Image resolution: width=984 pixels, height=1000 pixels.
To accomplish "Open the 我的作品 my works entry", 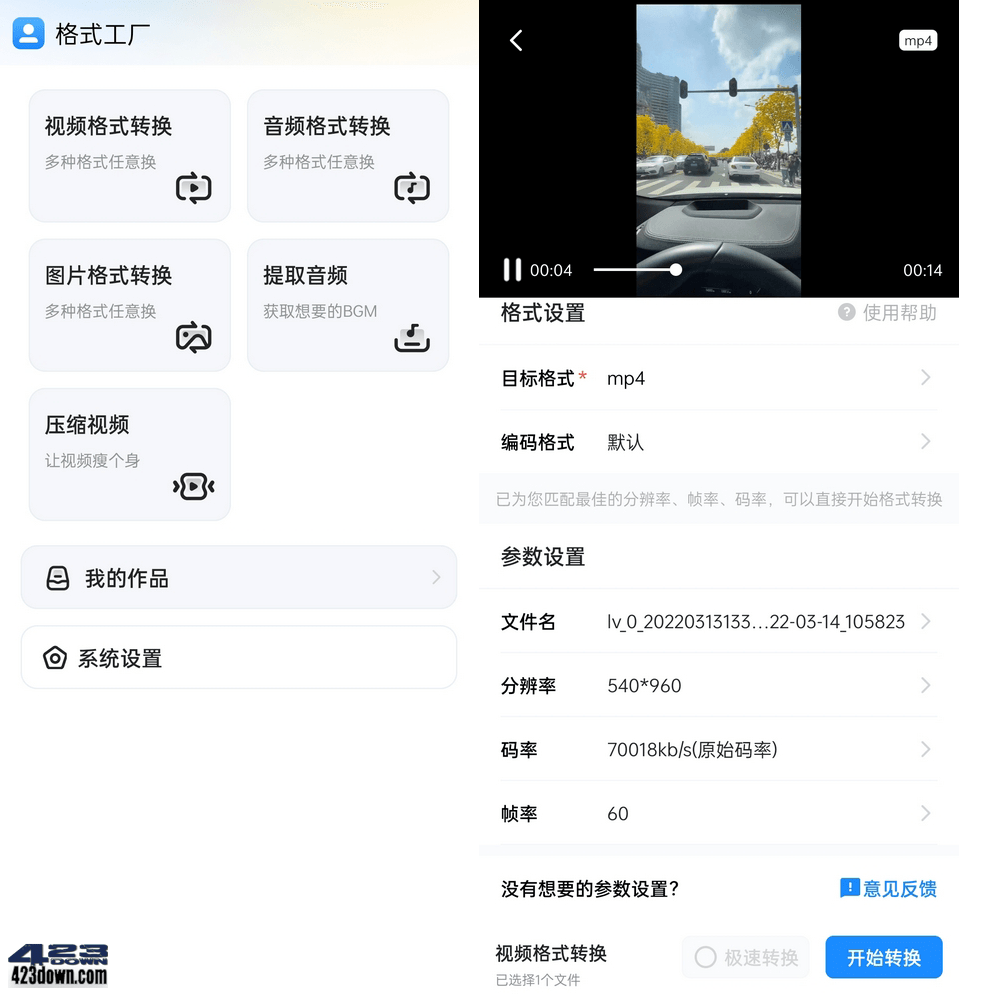I will [x=238, y=577].
